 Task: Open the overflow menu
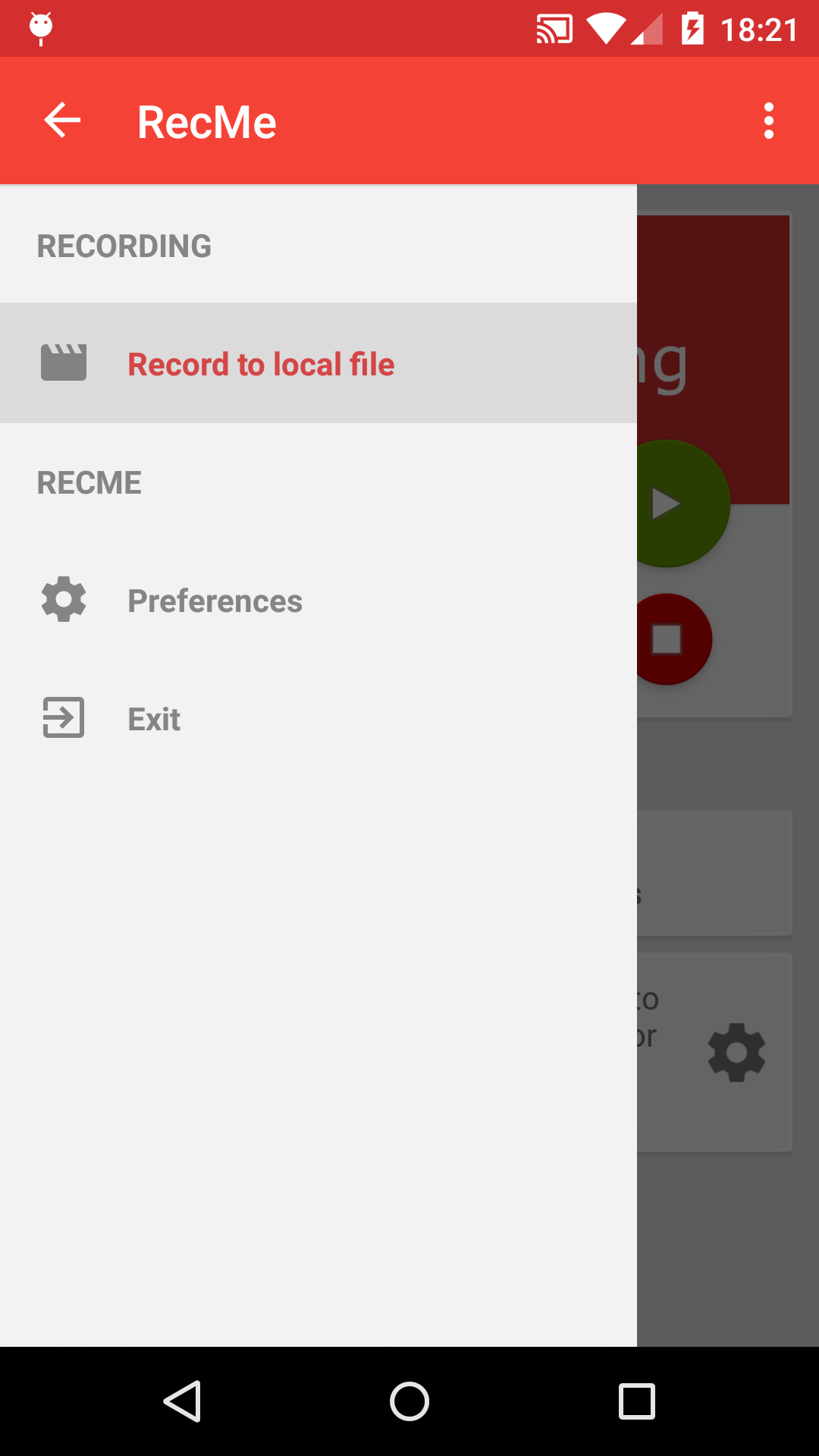click(768, 121)
